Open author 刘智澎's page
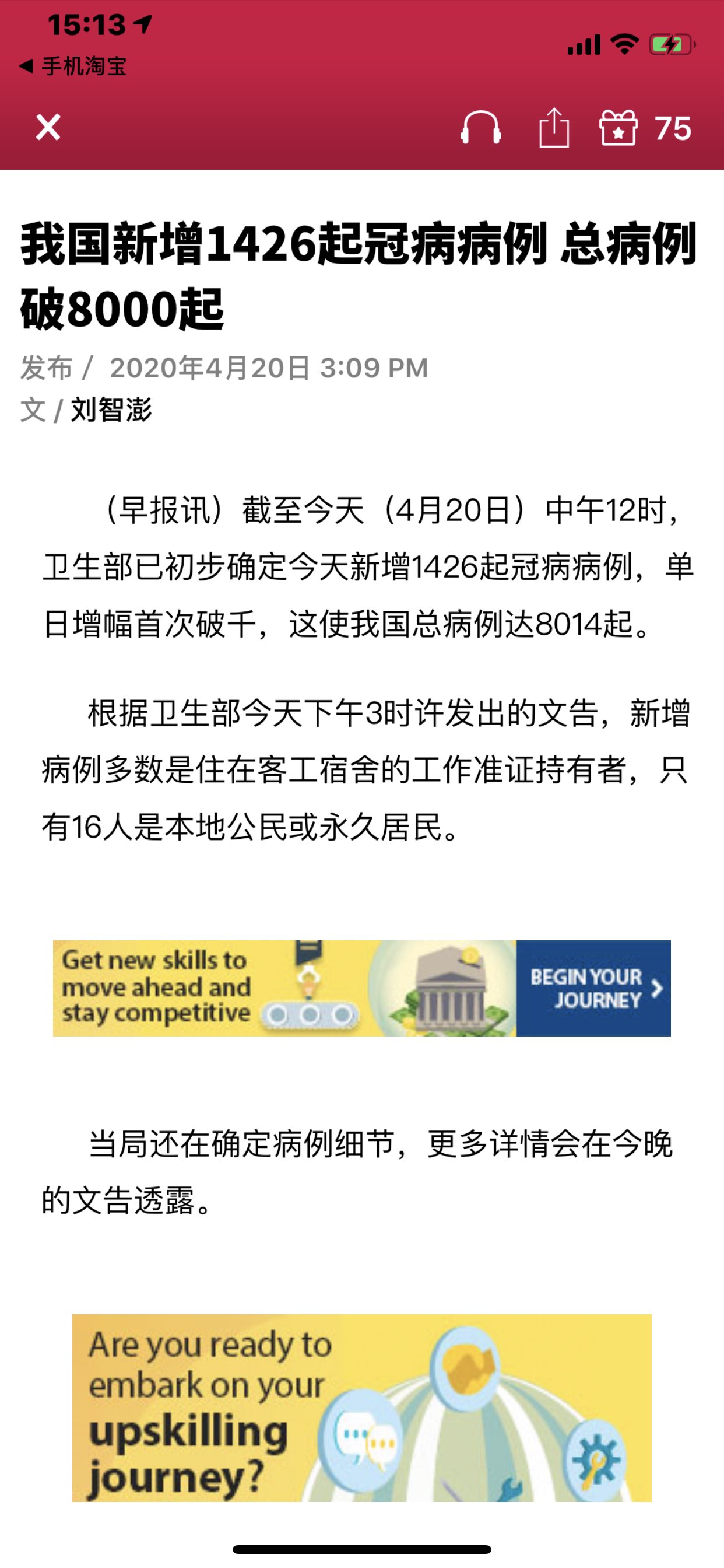This screenshot has height=1568, width=724. 111,409
